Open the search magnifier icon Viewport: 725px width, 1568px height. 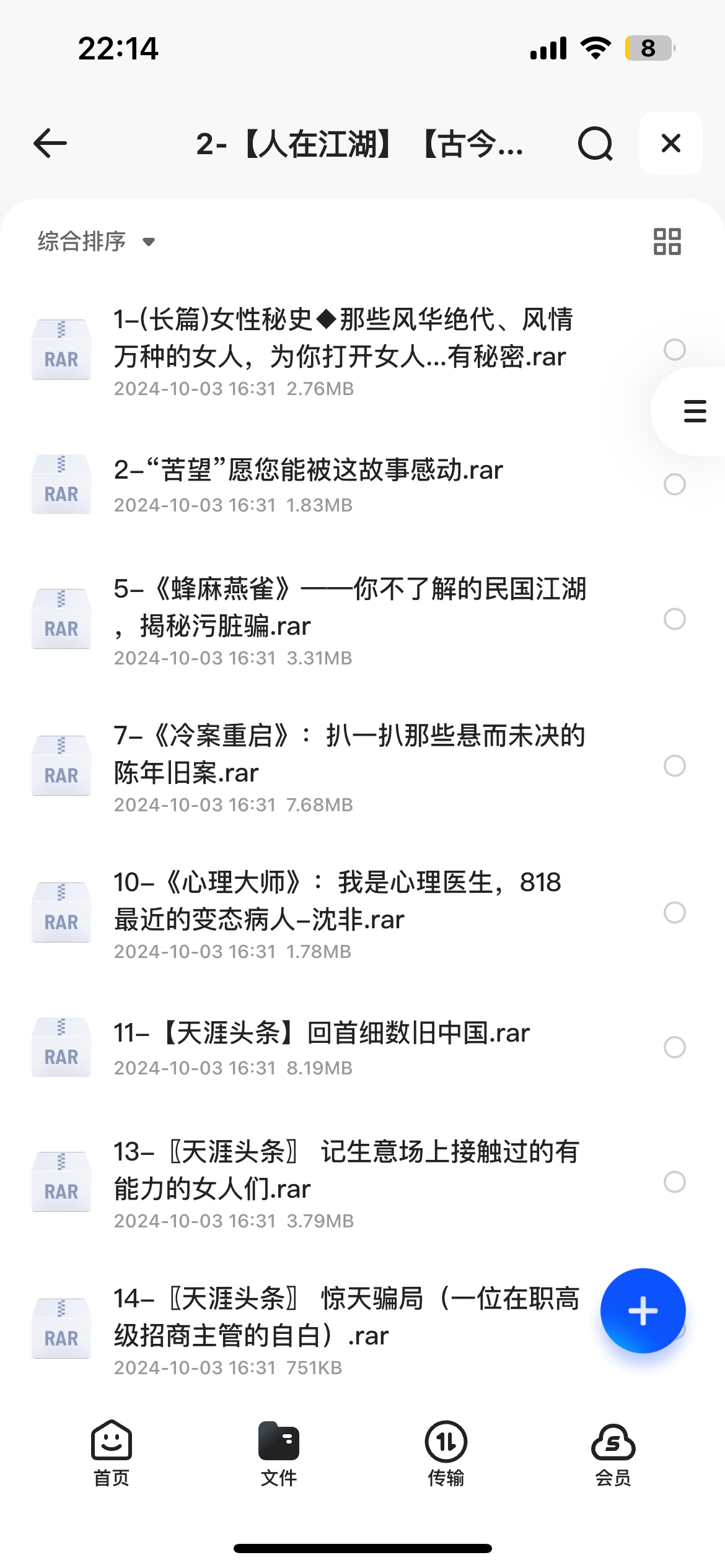click(595, 144)
